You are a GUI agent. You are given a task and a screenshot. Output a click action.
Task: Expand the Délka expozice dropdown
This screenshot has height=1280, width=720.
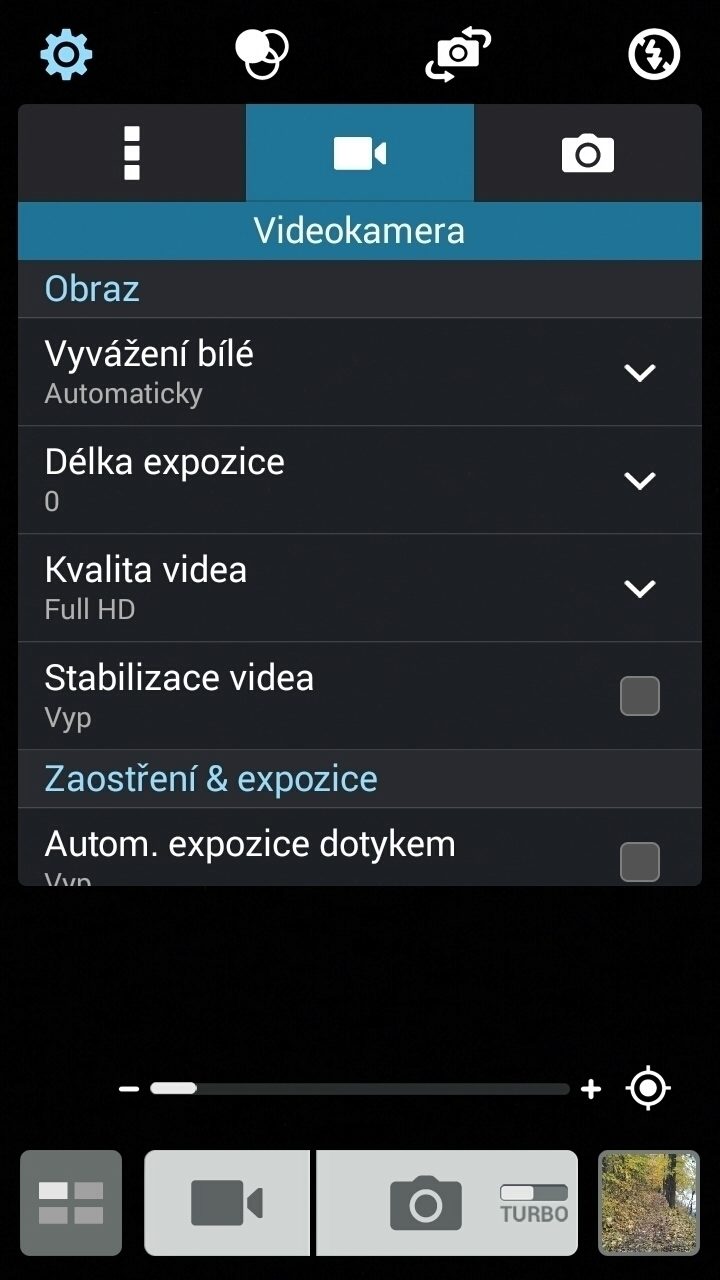tap(640, 481)
